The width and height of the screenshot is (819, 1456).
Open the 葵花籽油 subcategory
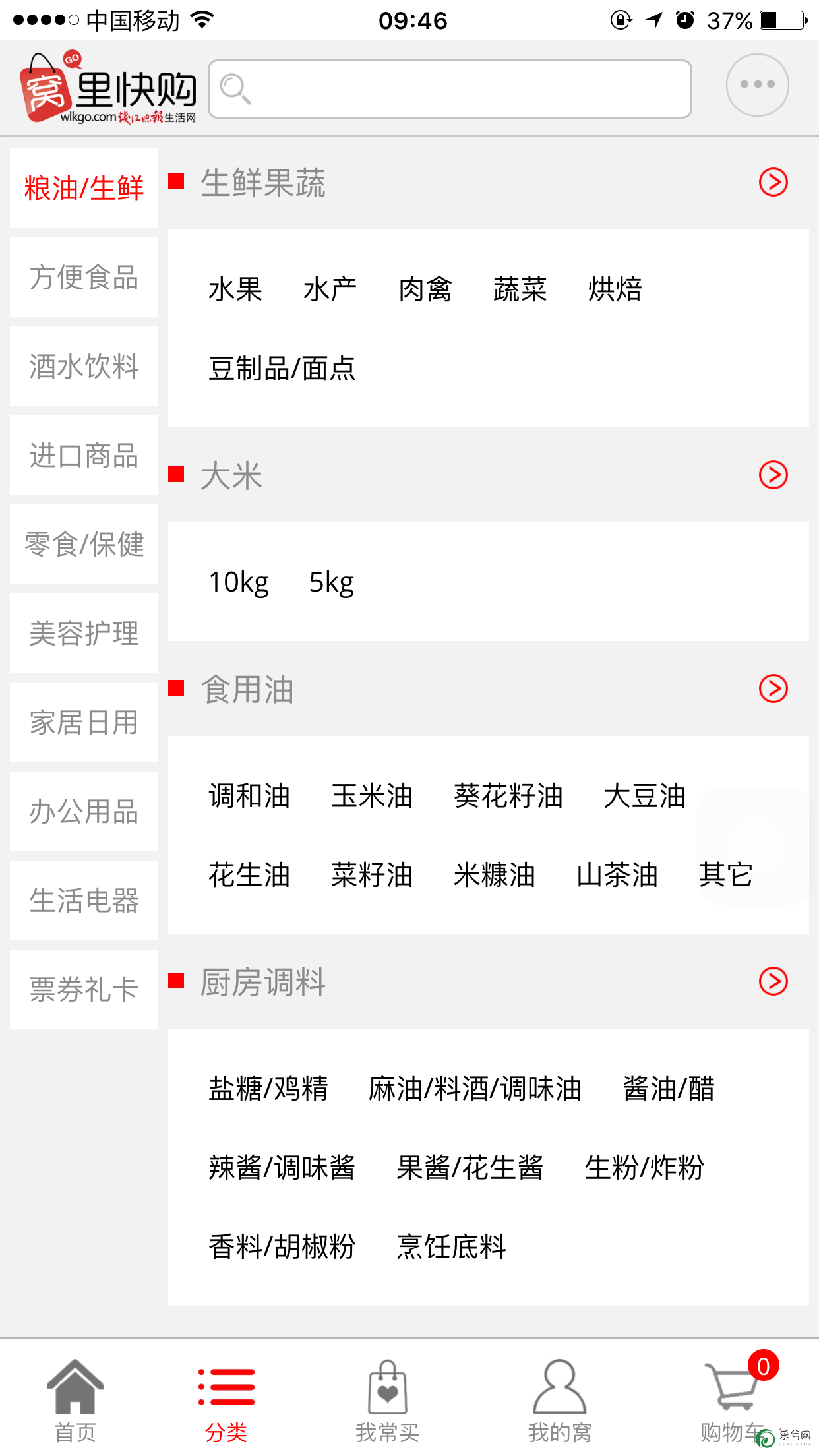(x=508, y=796)
